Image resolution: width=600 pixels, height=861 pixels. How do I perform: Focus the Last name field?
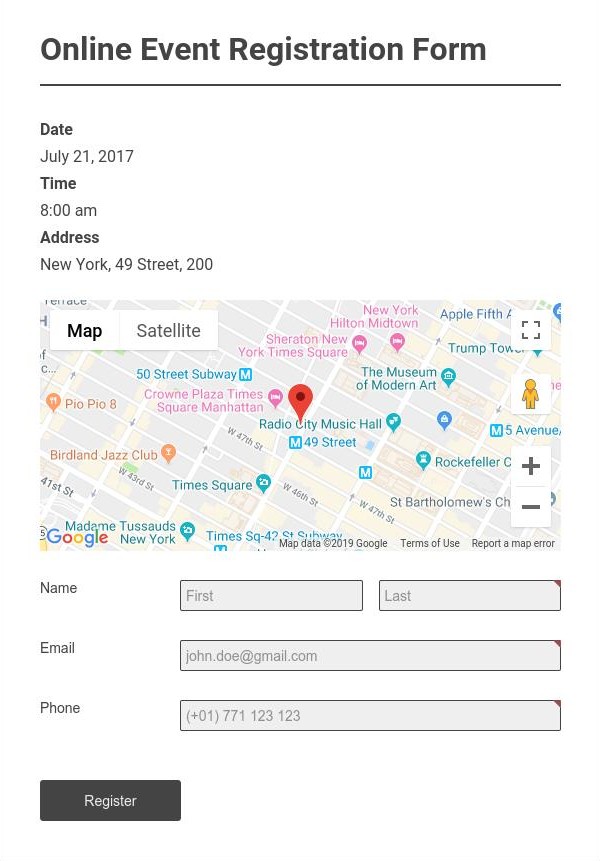[x=469, y=596]
